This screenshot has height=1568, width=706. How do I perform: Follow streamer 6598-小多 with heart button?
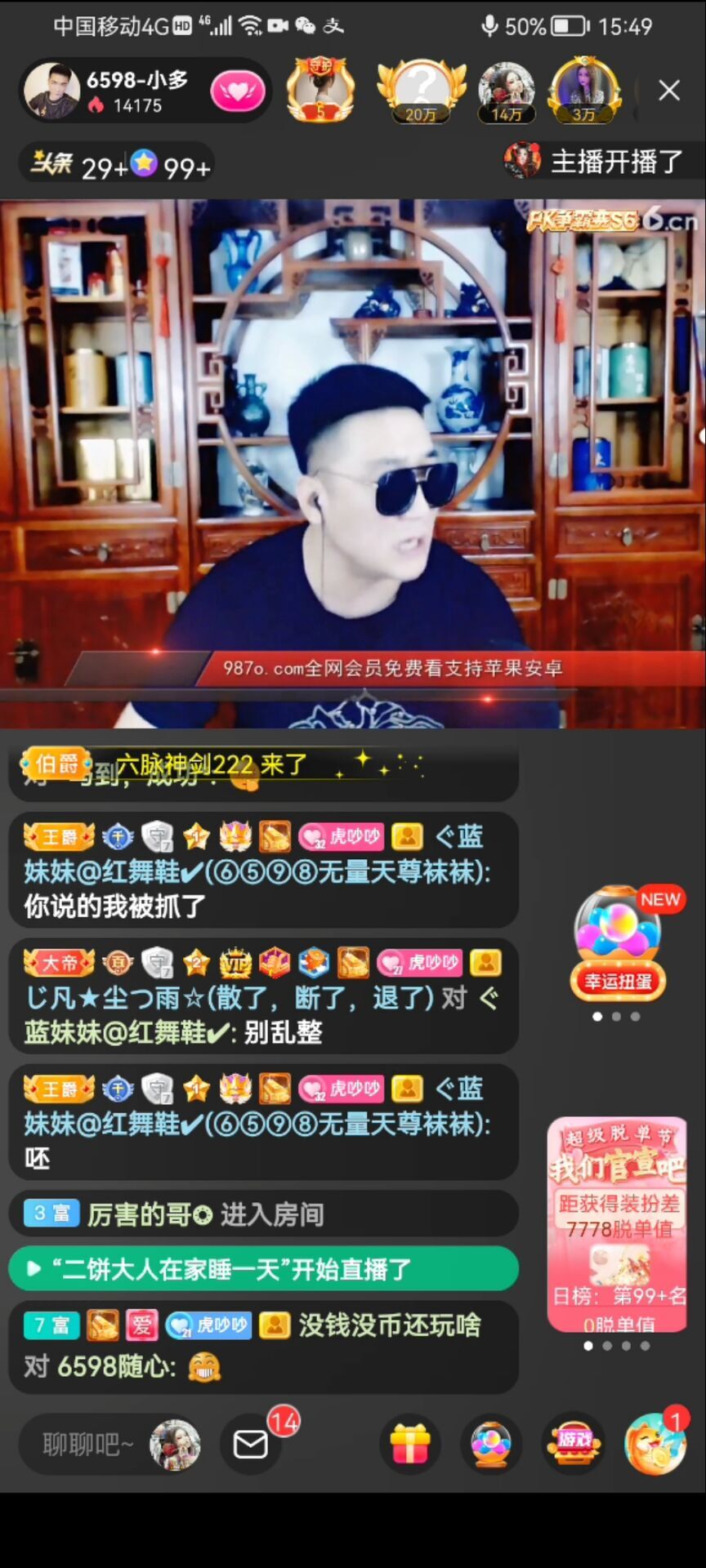(x=238, y=91)
